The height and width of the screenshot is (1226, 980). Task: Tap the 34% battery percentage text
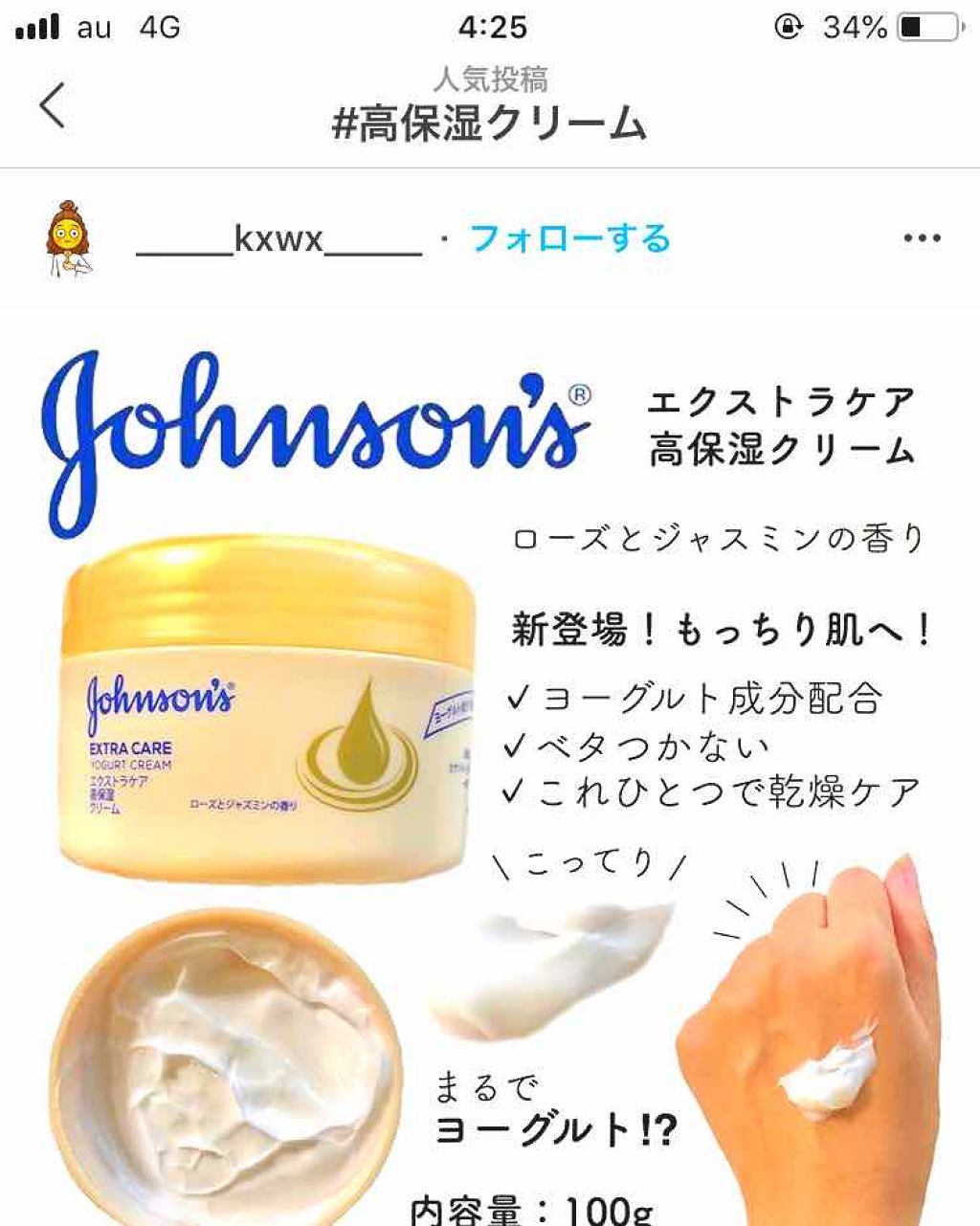pyautogui.click(x=853, y=26)
